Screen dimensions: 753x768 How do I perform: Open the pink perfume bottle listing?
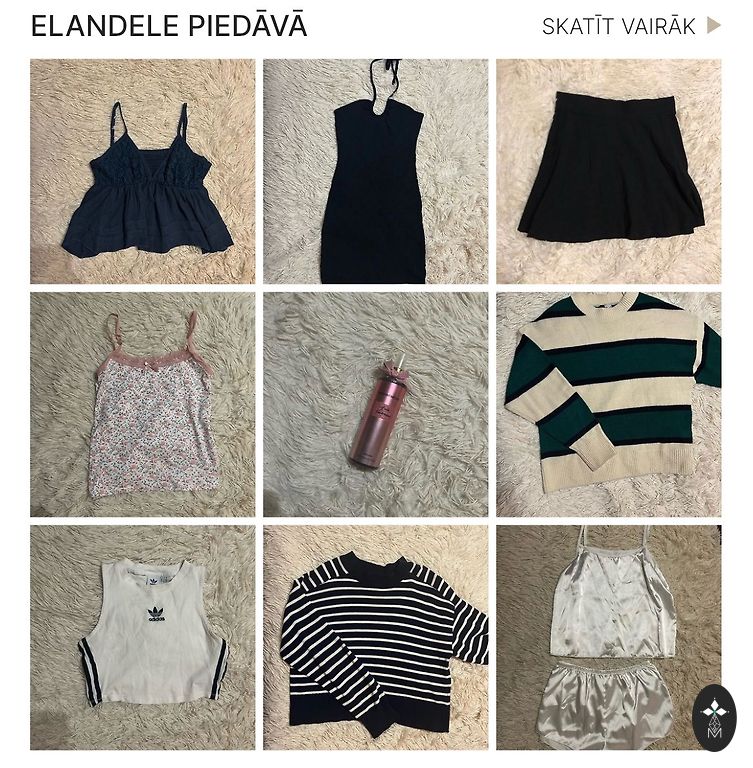pyautogui.click(x=376, y=404)
